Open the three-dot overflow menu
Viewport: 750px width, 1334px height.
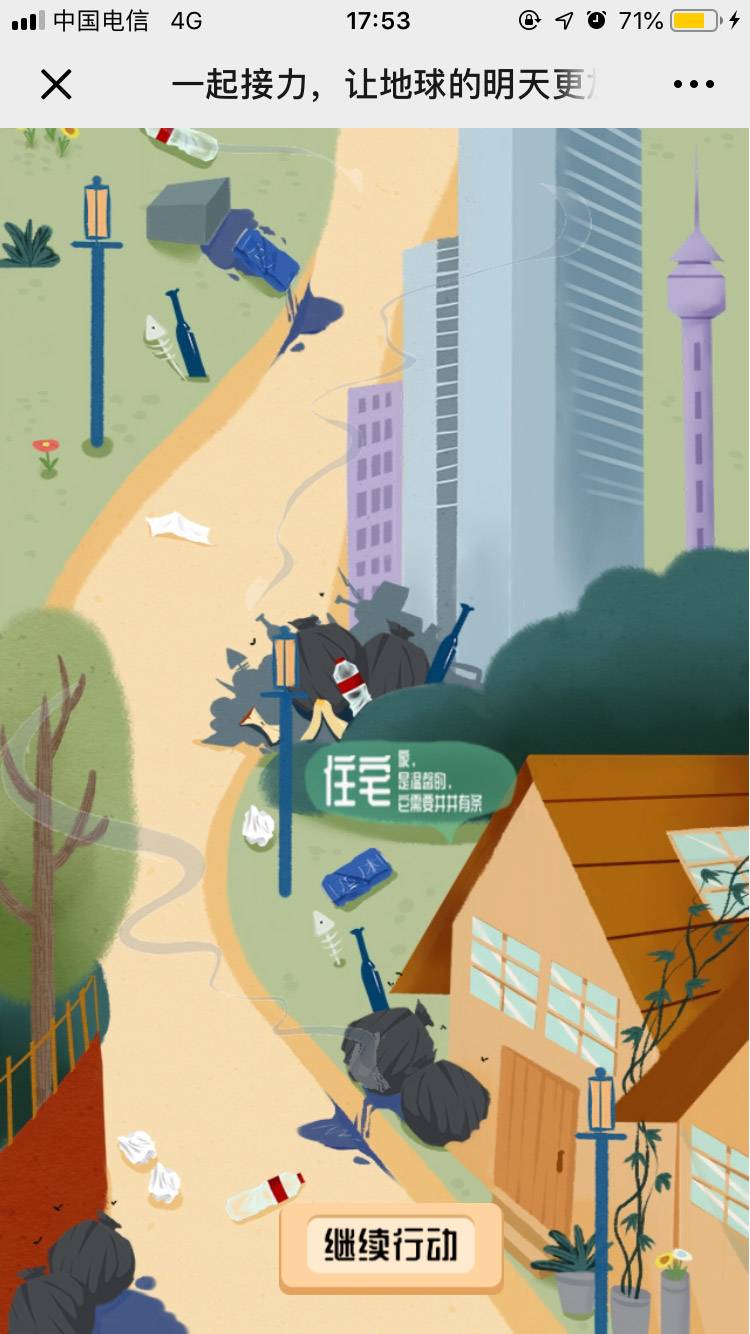pyautogui.click(x=693, y=85)
